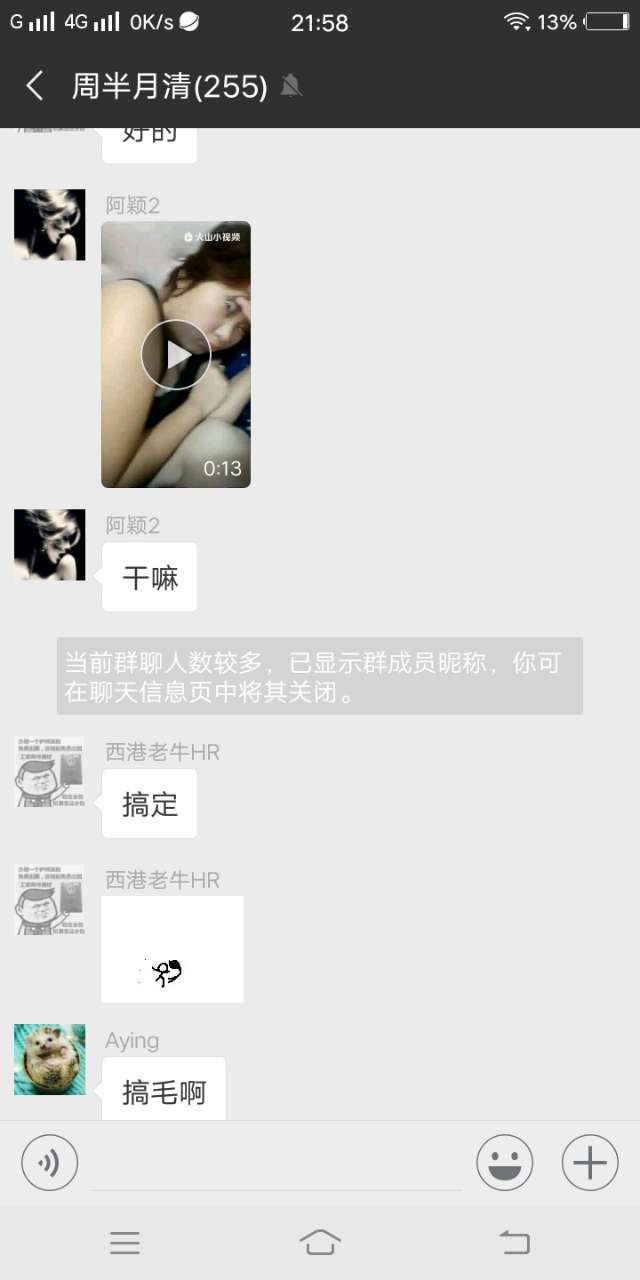Open the plus attachment menu
Image resolution: width=640 pixels, height=1280 pixels.
[590, 1163]
